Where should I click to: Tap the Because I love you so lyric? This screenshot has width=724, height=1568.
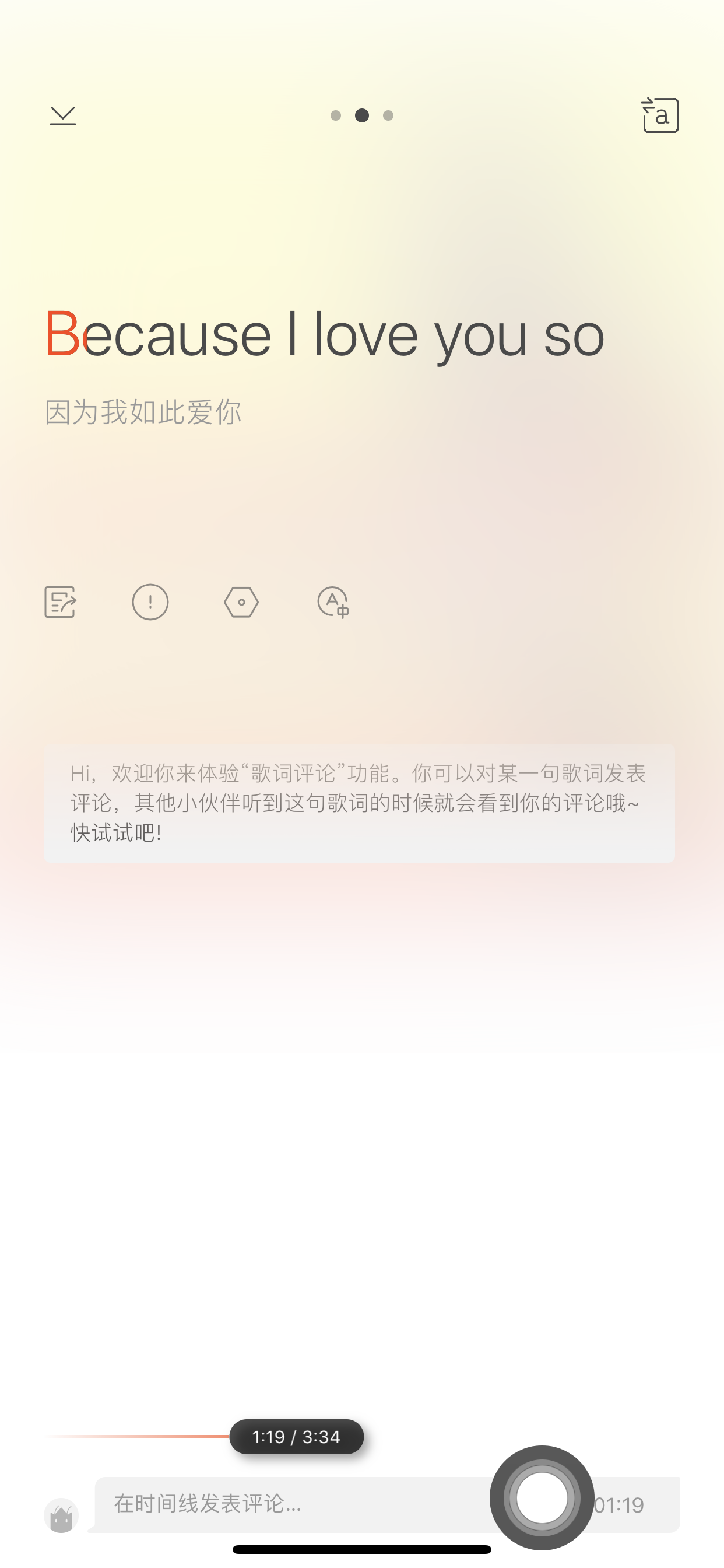324,335
